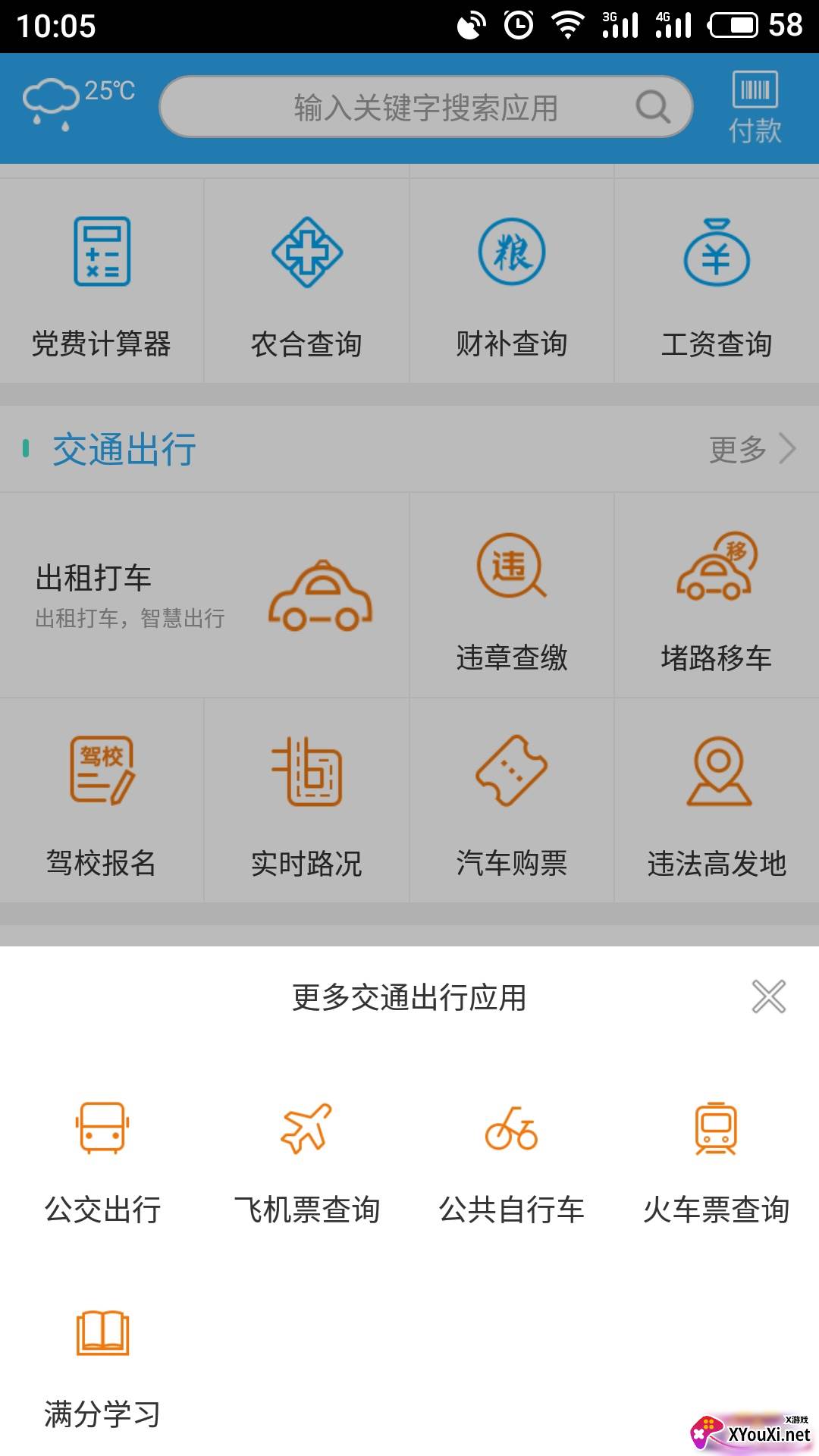This screenshot has height=1456, width=819.
Task: View 实时路况 live traffic
Action: pos(306,801)
